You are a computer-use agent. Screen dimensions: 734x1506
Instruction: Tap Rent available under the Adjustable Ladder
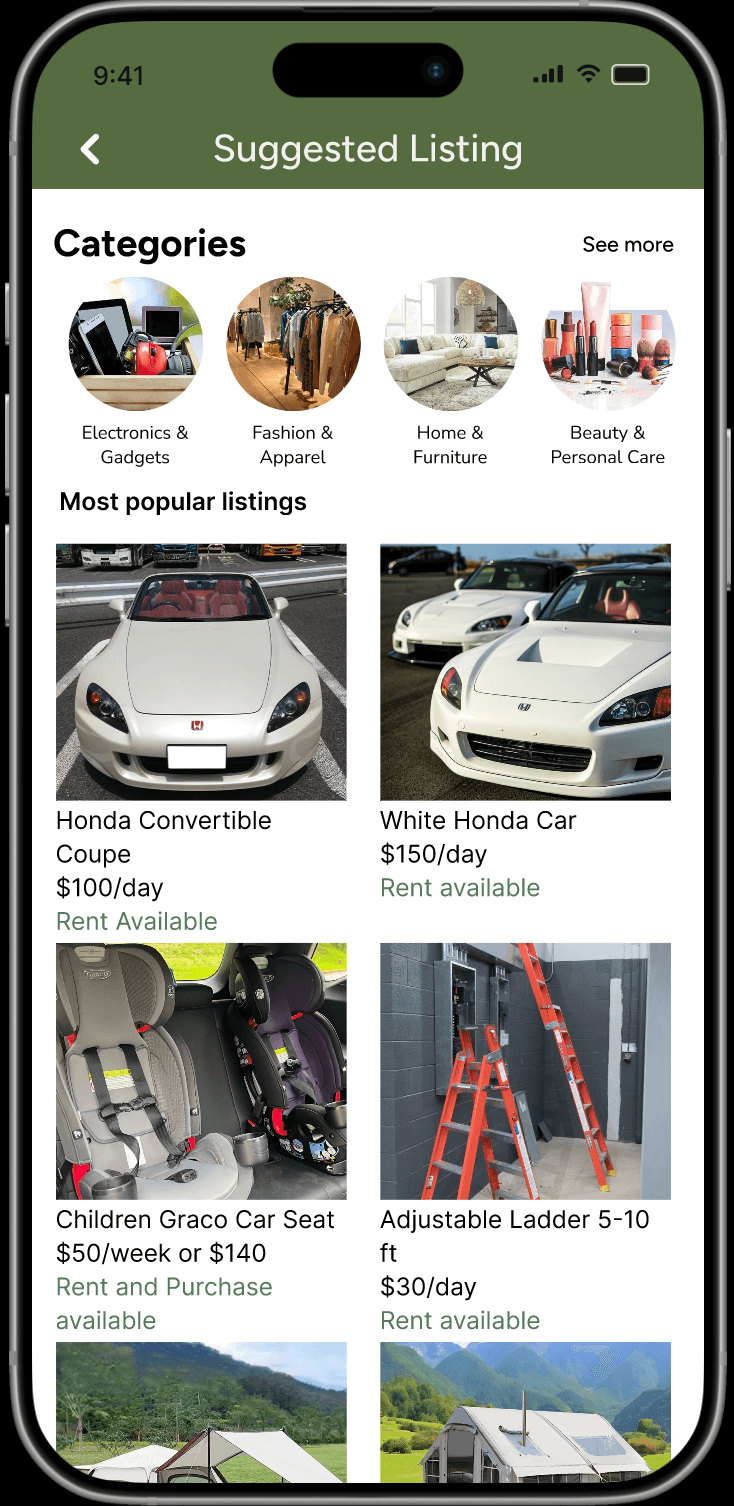coord(460,1320)
